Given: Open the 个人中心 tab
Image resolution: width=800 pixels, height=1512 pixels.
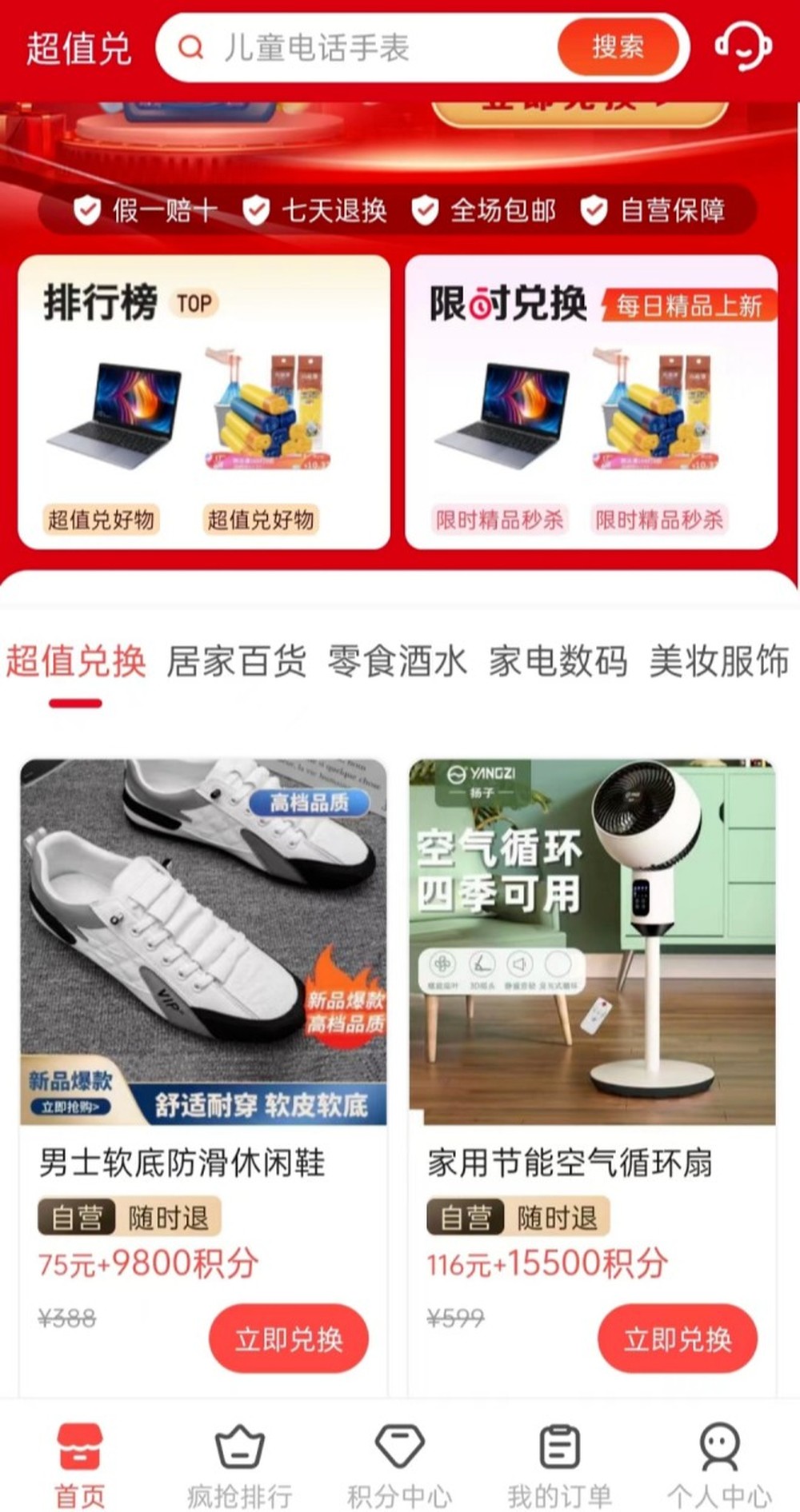Looking at the screenshot, I should [719, 1465].
